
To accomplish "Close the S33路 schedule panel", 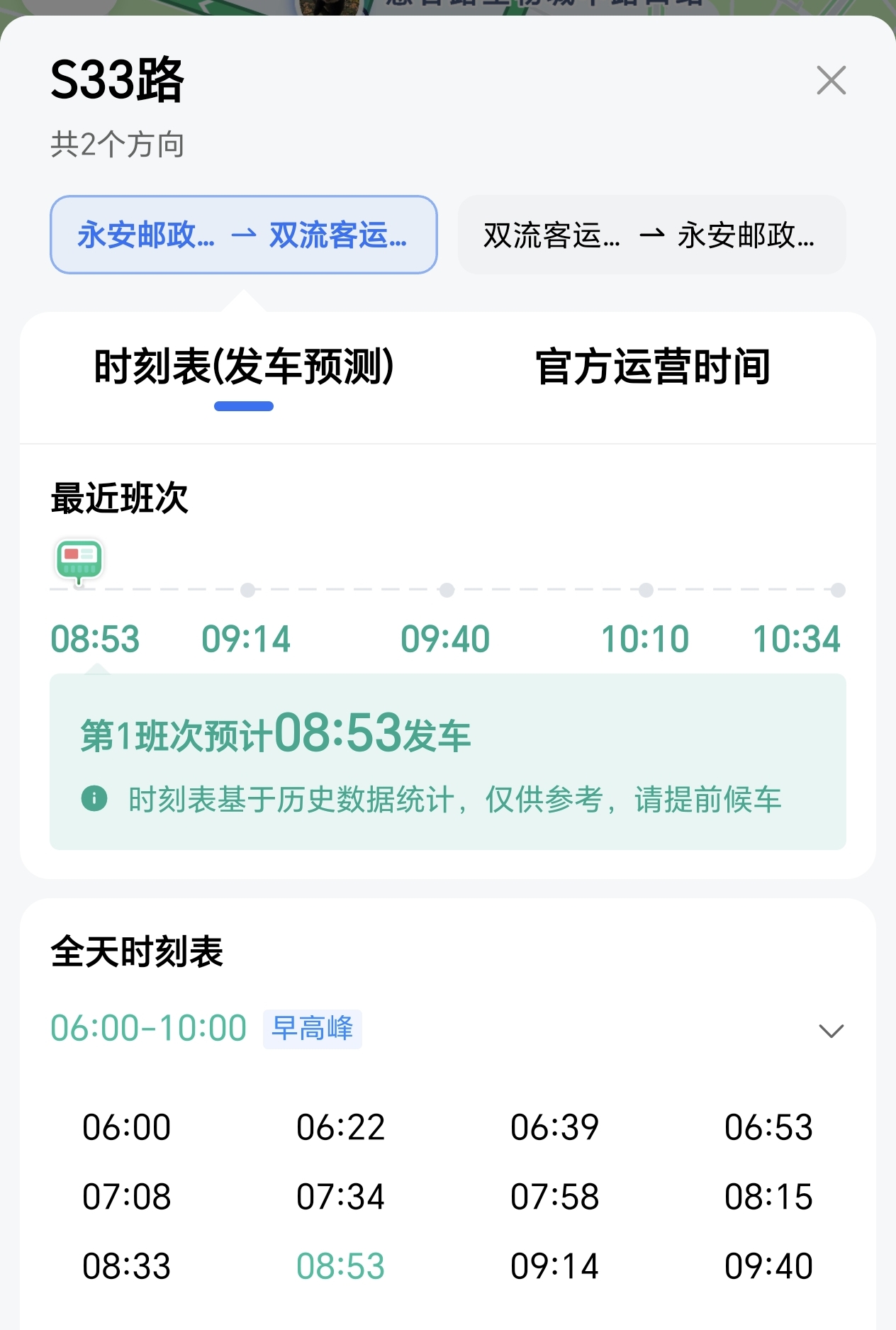I will coord(831,80).
